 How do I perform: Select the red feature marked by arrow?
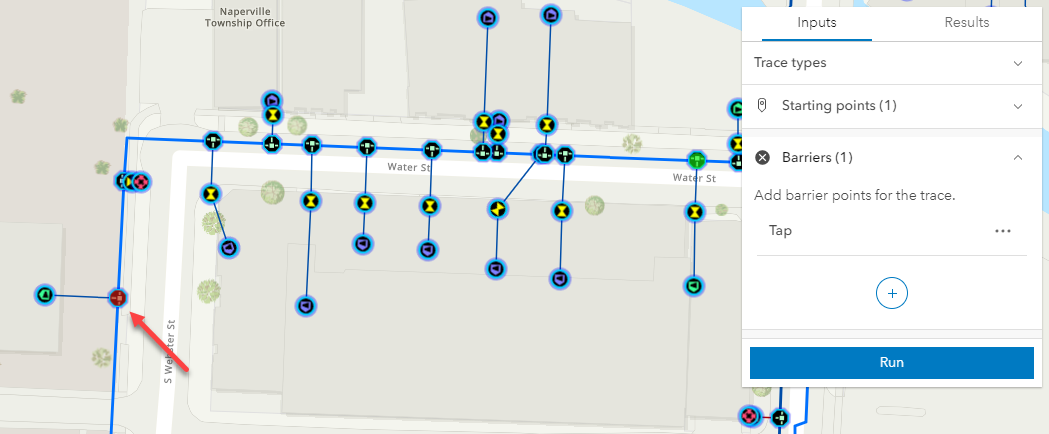click(x=118, y=297)
